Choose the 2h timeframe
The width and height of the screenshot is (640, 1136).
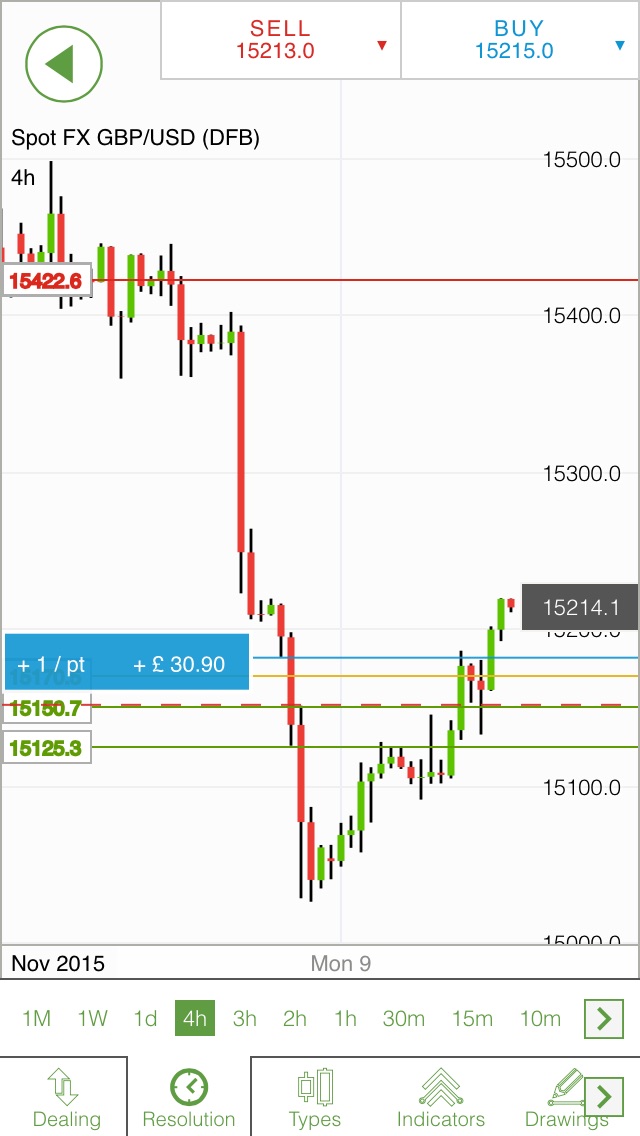tap(295, 1018)
